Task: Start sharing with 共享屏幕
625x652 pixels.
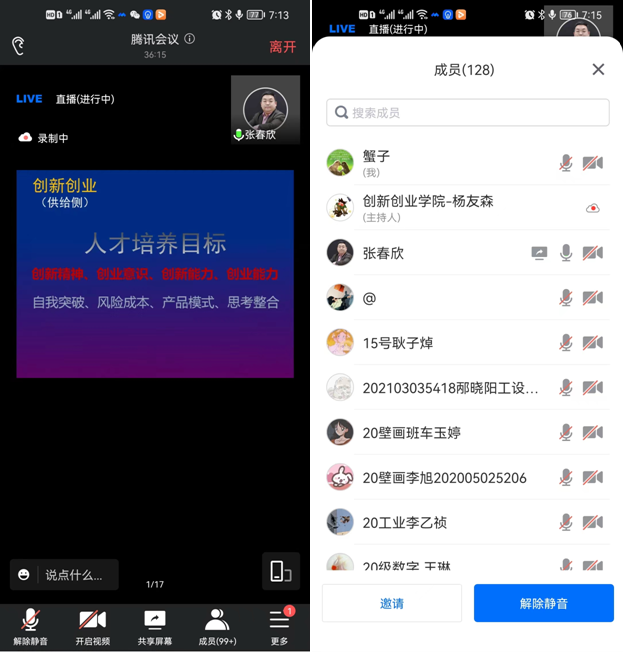Action: coord(154,627)
